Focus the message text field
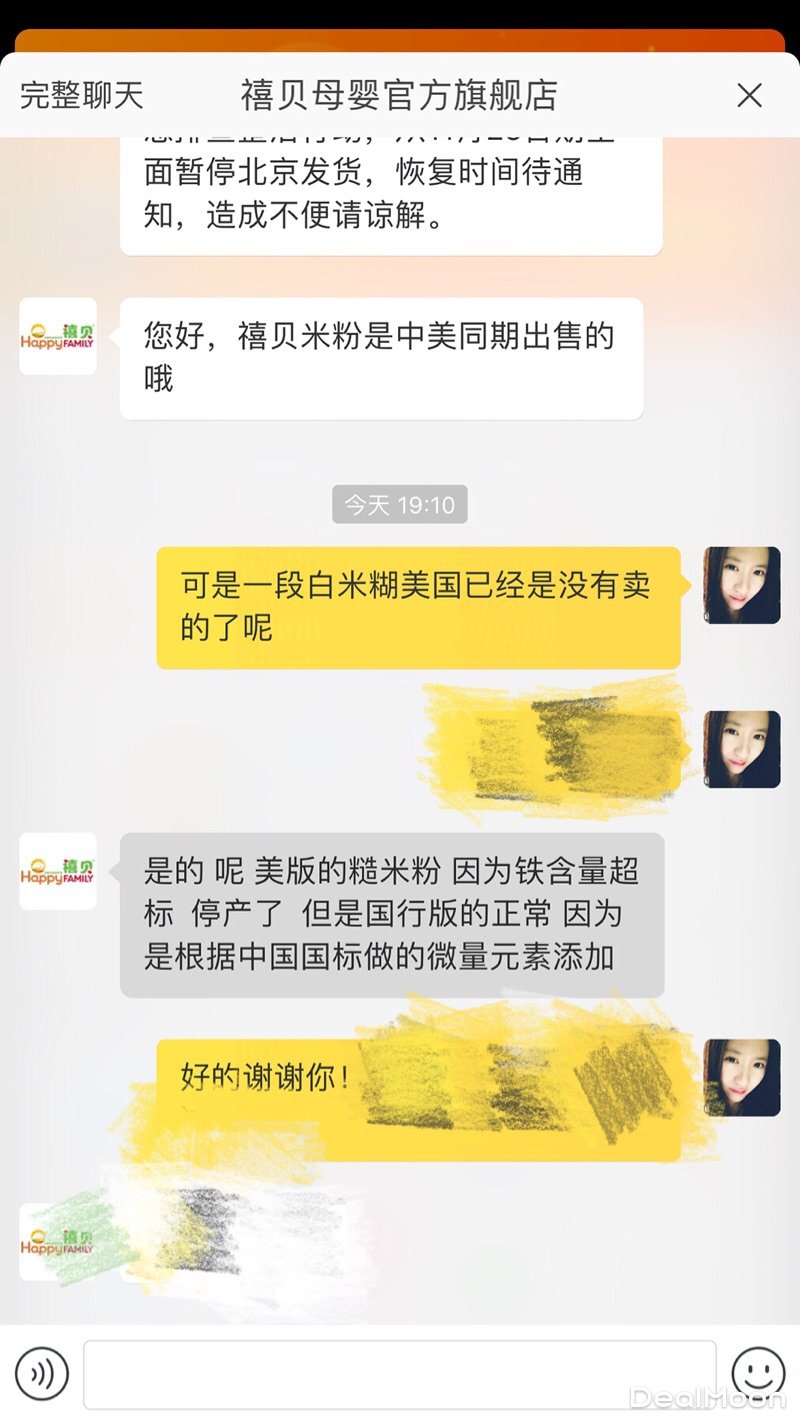Viewport: 800px width, 1422px height. (399, 1375)
